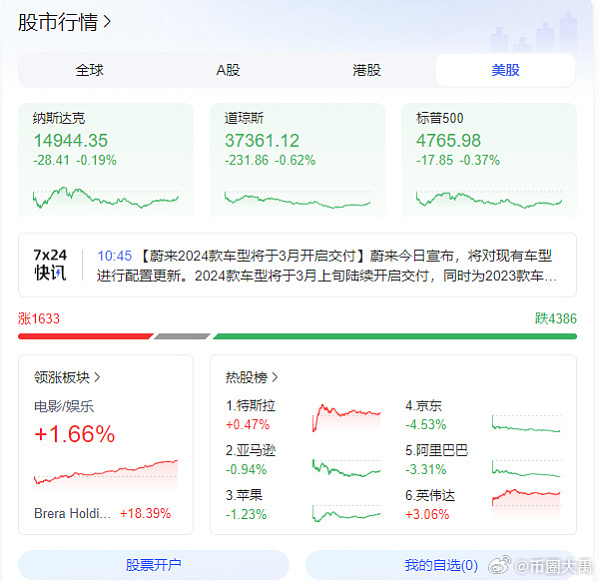
Task: View the 阿里巴巴 stock
Action: 437,450
